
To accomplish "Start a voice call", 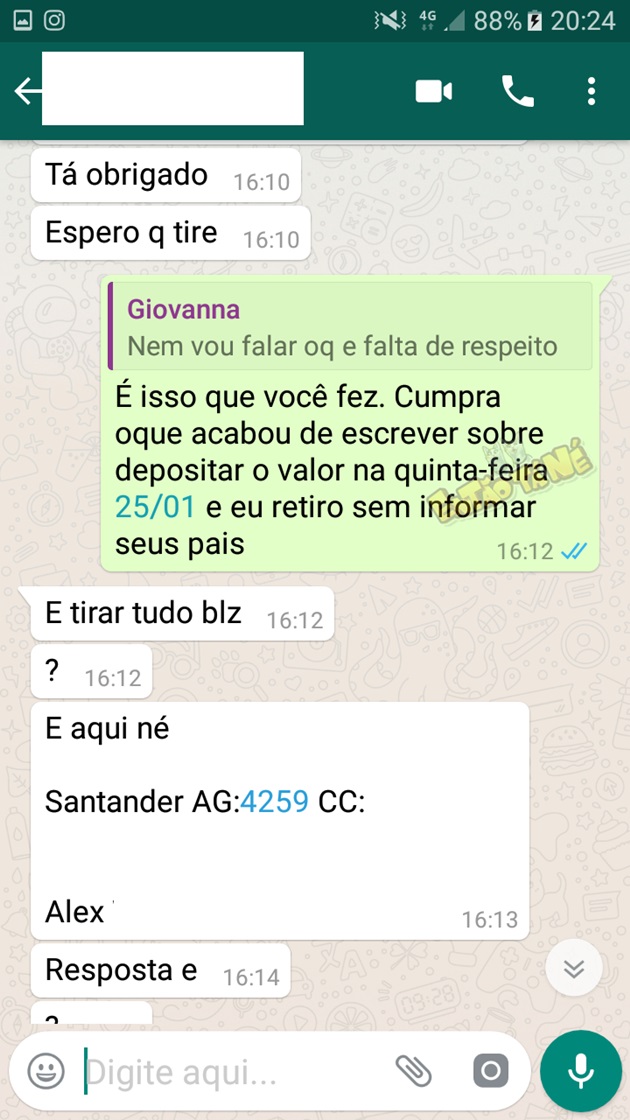I will [517, 92].
